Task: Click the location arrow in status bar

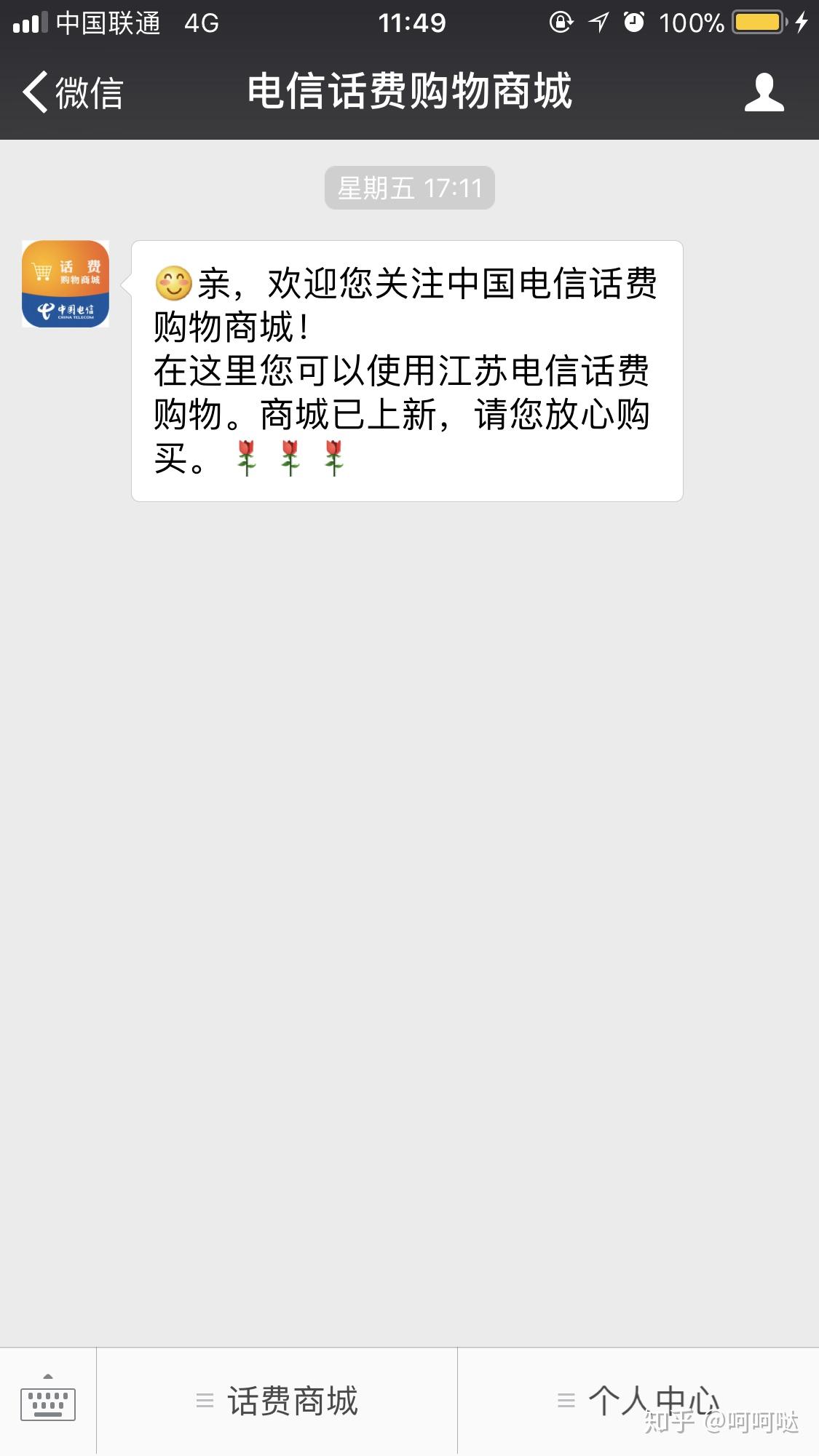Action: [597, 23]
